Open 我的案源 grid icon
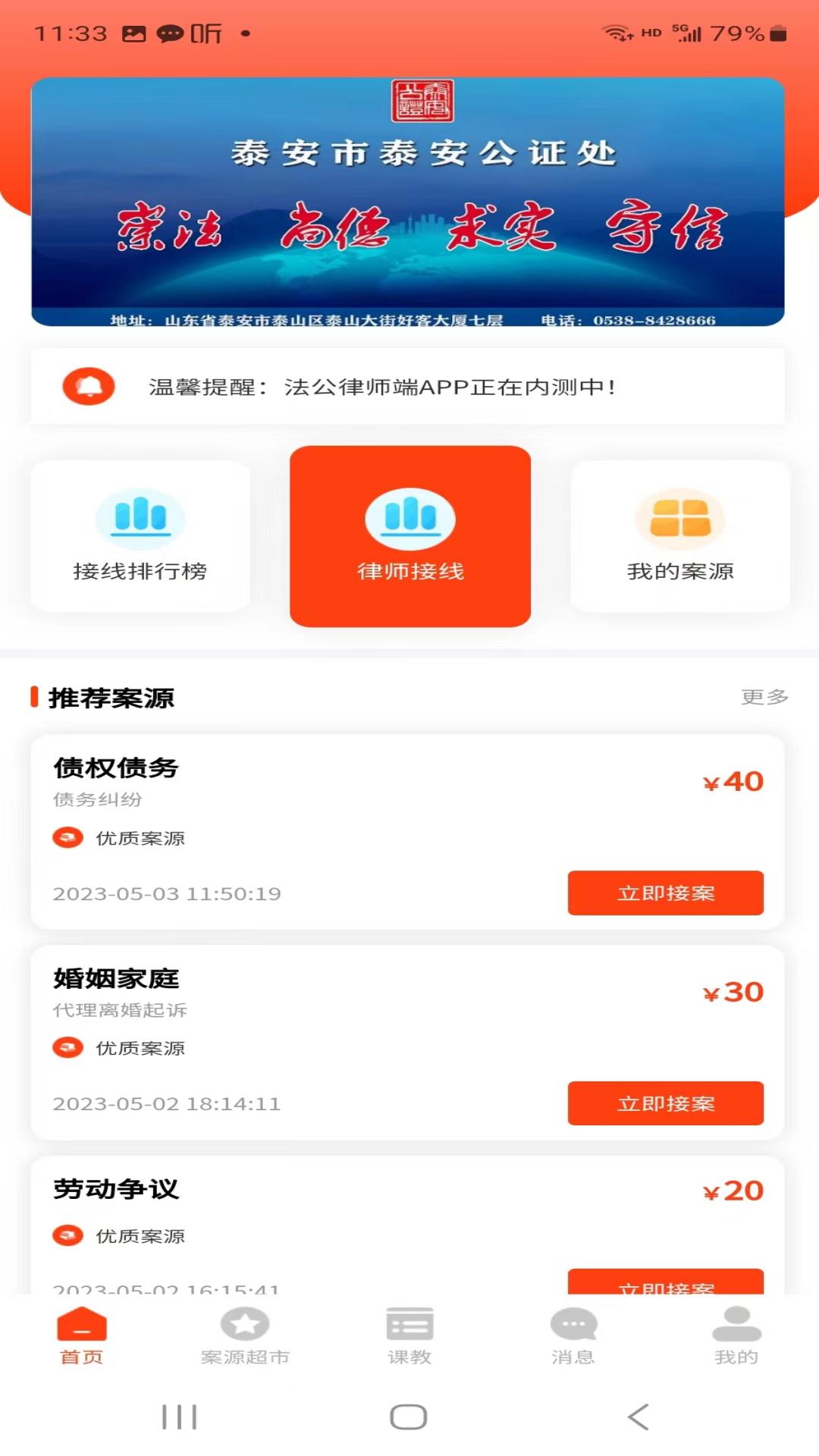The height and width of the screenshot is (1456, 819). point(680,519)
